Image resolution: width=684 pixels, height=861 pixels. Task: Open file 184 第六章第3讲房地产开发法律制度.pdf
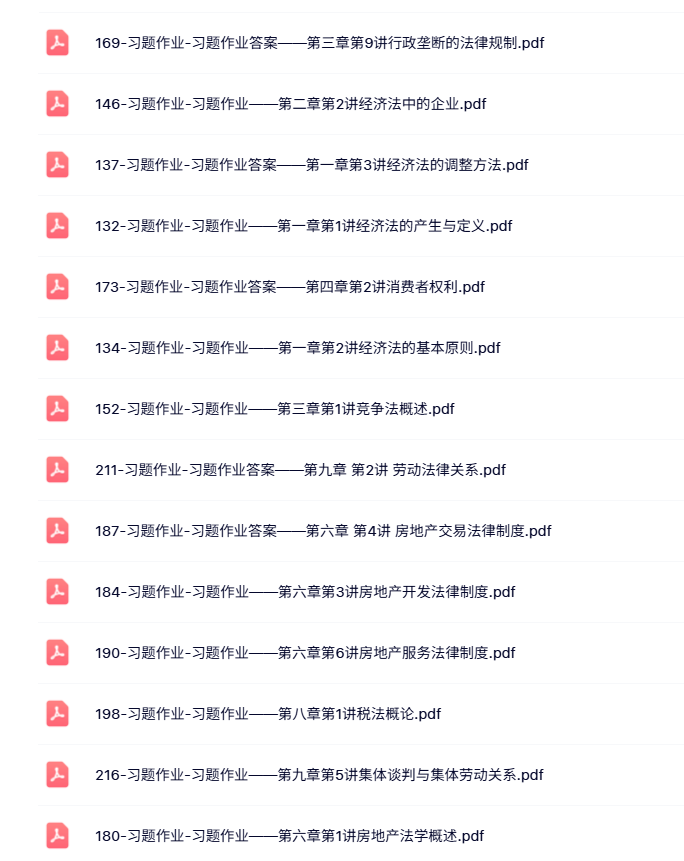point(305,592)
